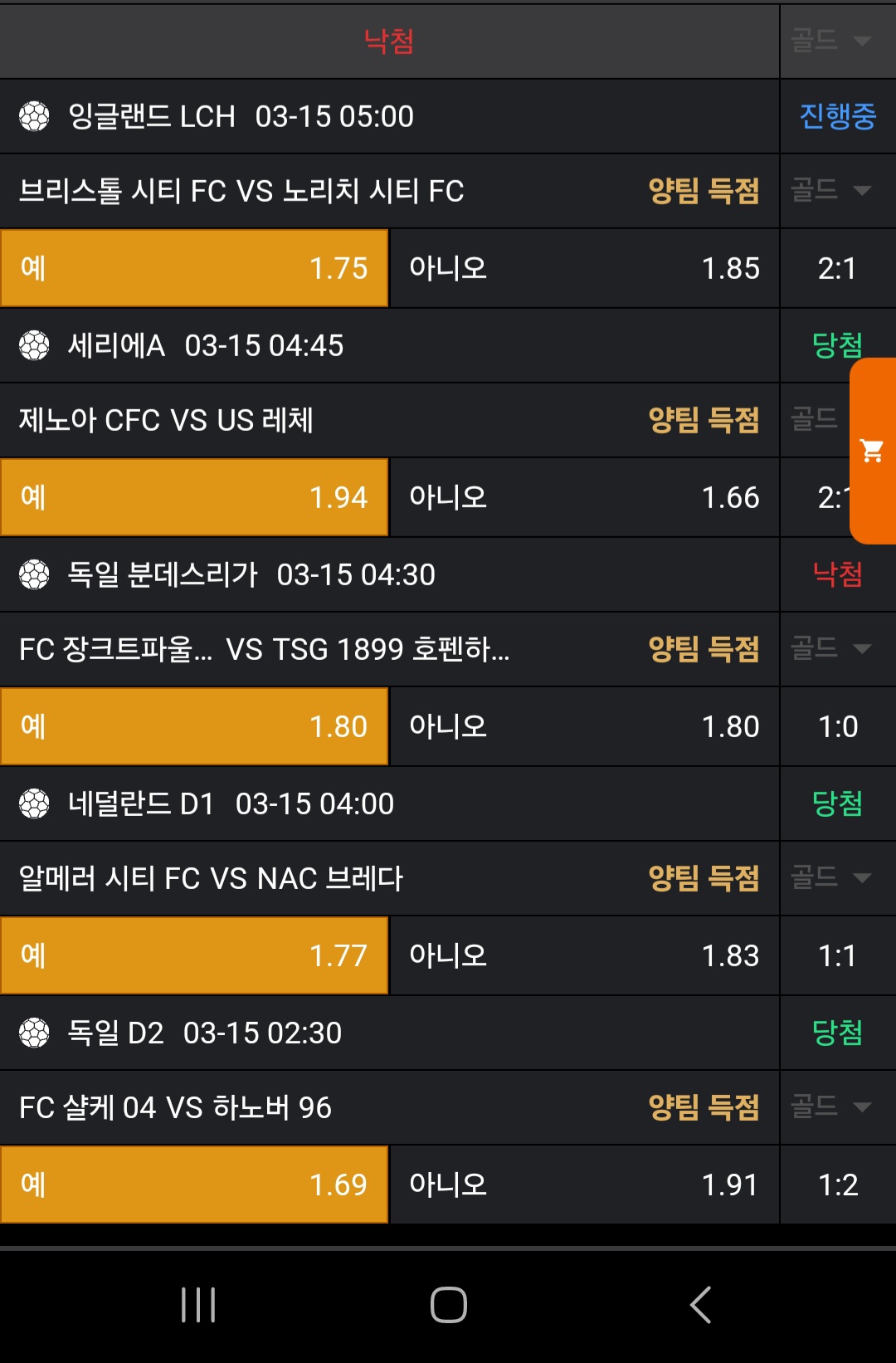Screen dimensions: 896x1363
Task: Select 아니오 1.91 for FC 샬케 04 match
Action: [x=584, y=1185]
